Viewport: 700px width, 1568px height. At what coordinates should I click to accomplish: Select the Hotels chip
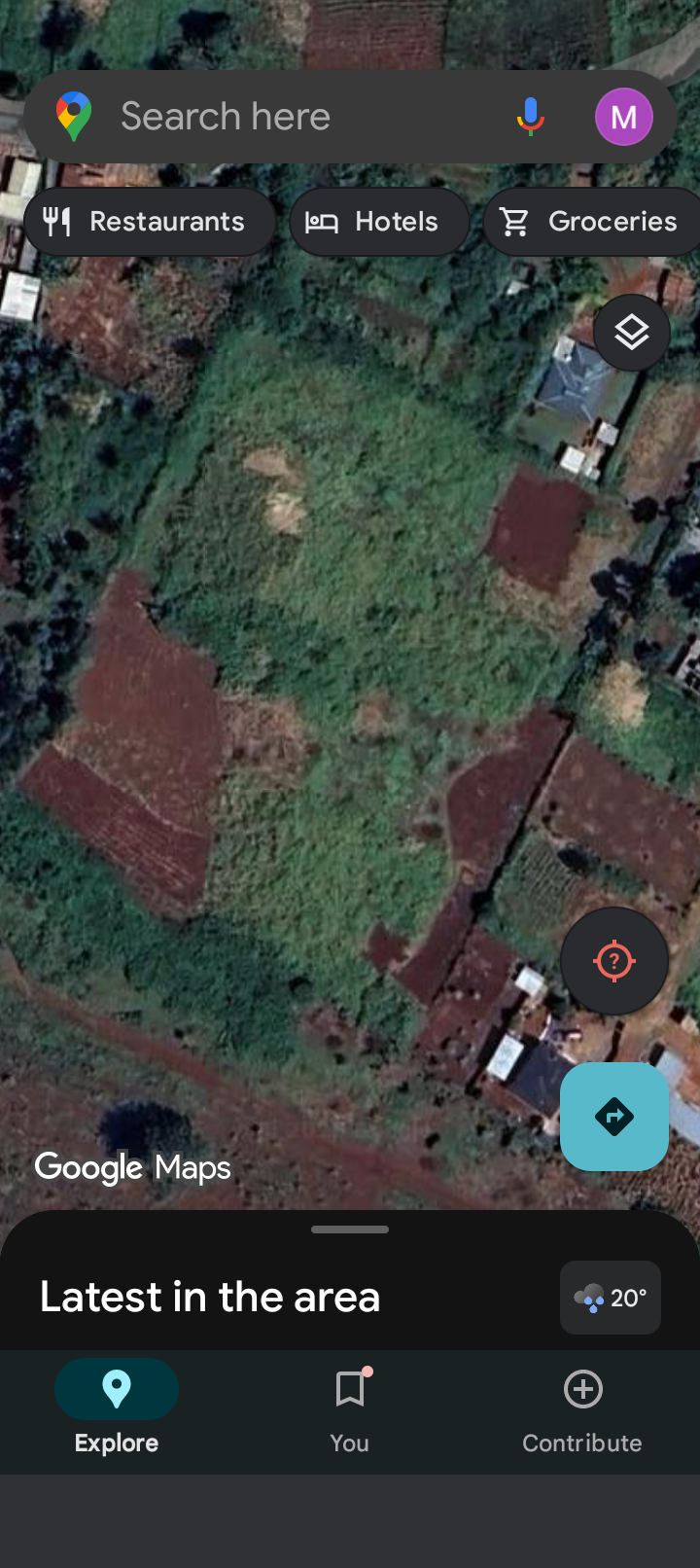point(379,222)
